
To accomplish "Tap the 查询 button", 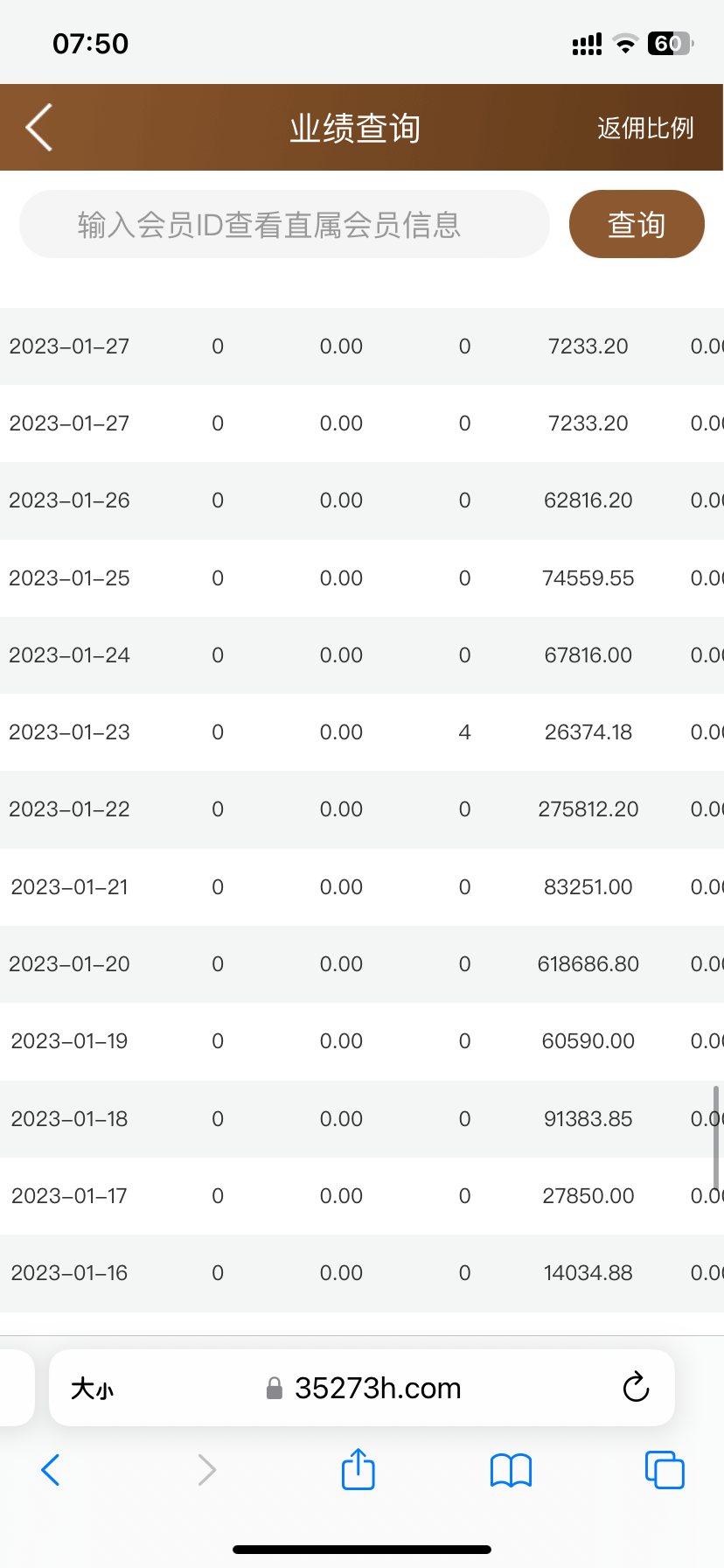I will [637, 225].
